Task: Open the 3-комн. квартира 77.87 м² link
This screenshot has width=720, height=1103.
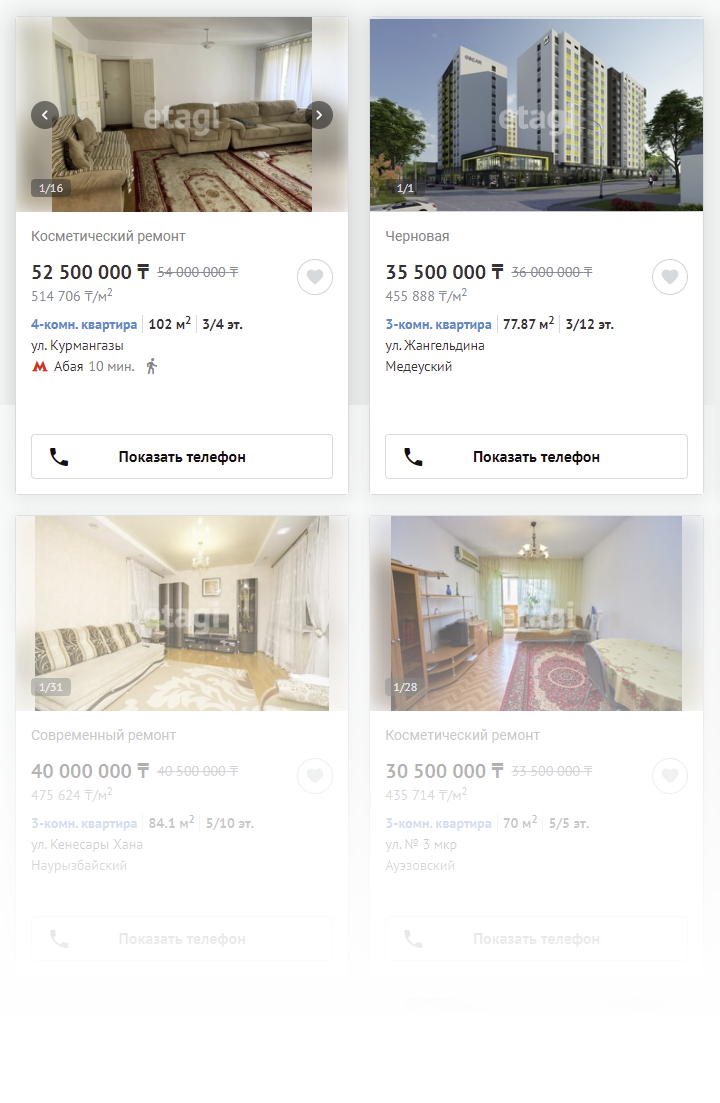Action: 438,324
